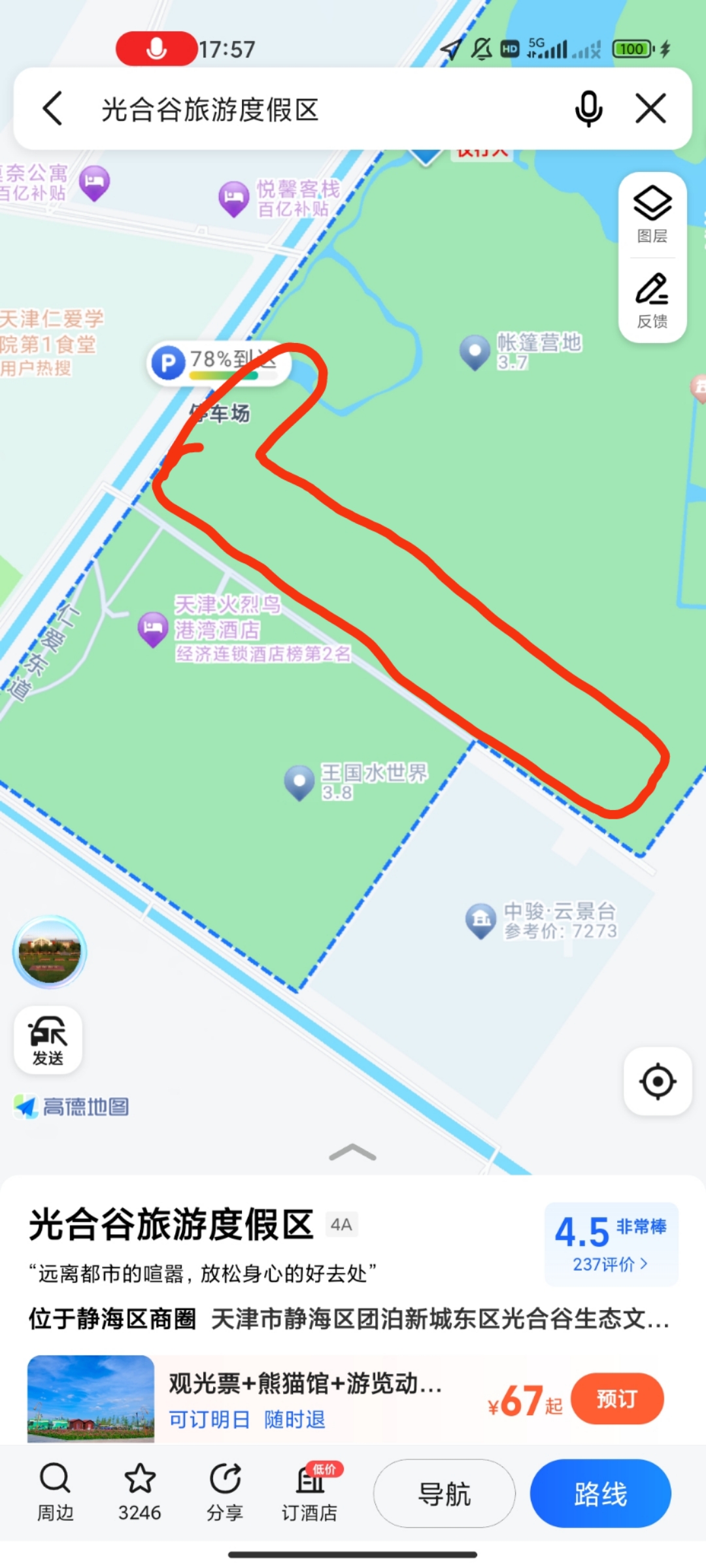Select the 王国水世界 map pin
Image resolution: width=706 pixels, height=1568 pixels.
coord(300,781)
